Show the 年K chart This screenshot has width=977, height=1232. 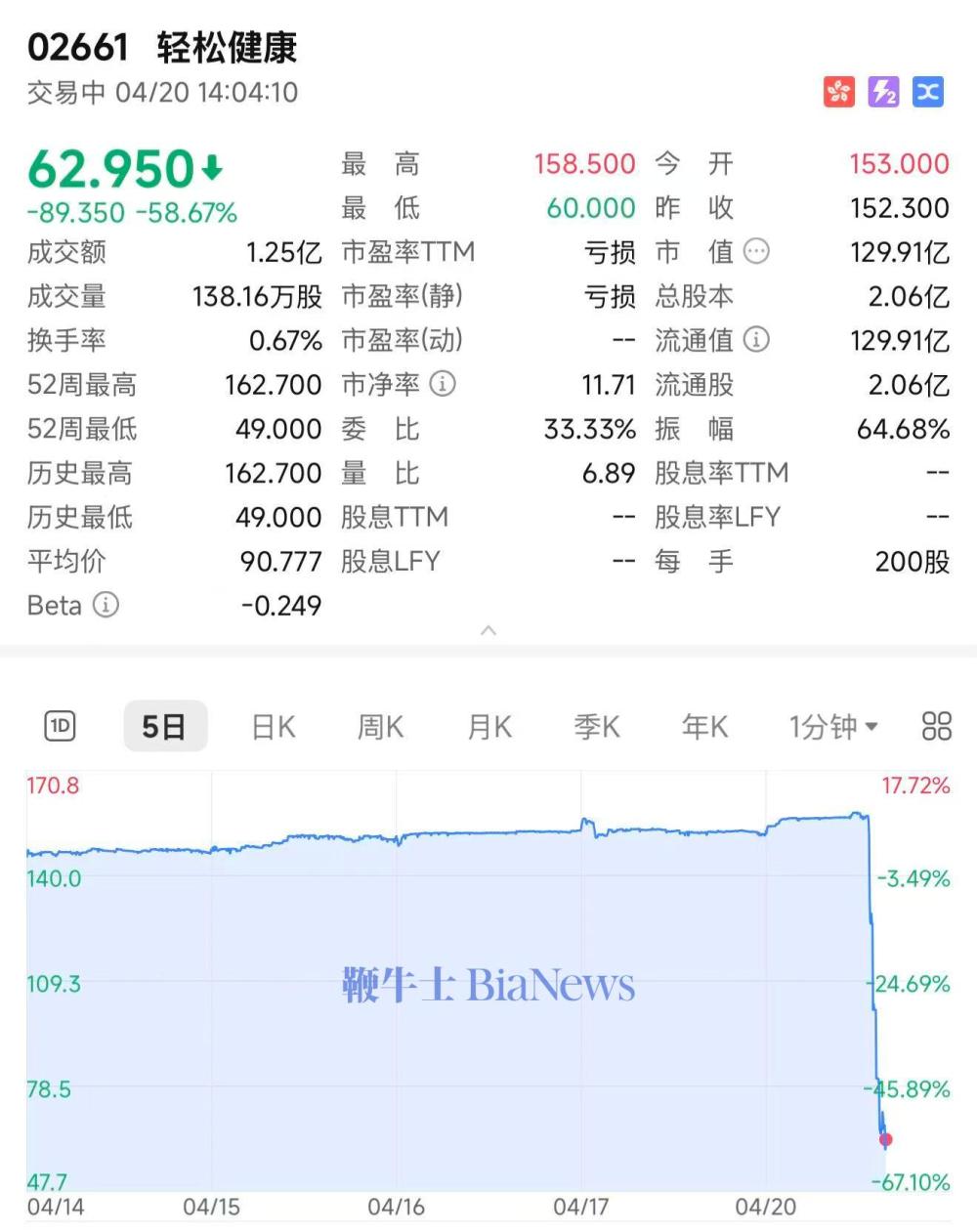(x=704, y=727)
